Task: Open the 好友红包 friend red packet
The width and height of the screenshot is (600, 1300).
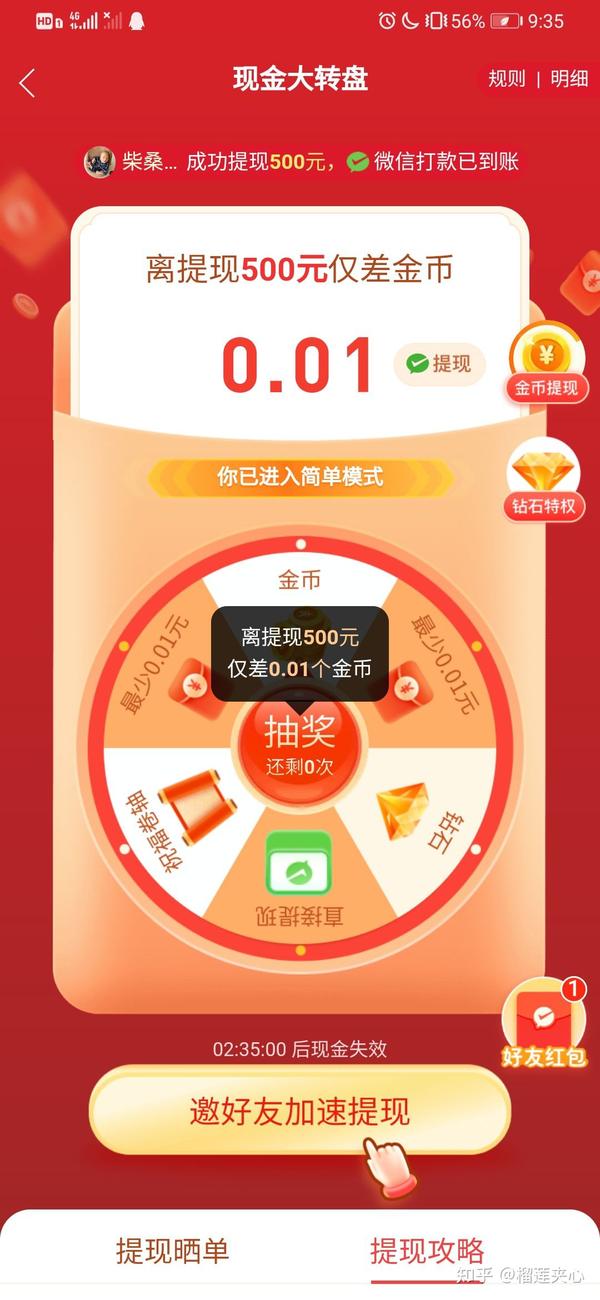Action: [545, 1024]
